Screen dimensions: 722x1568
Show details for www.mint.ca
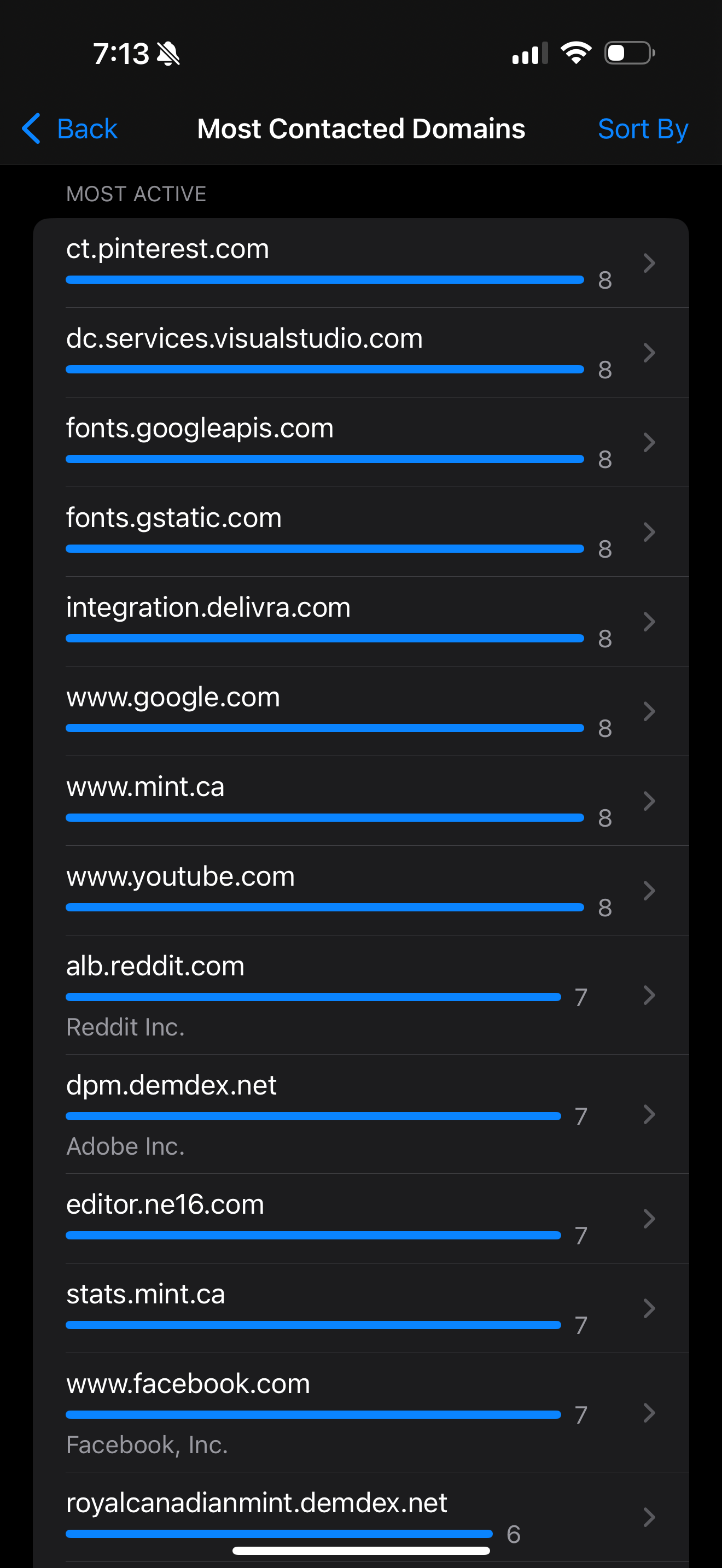pos(361,800)
